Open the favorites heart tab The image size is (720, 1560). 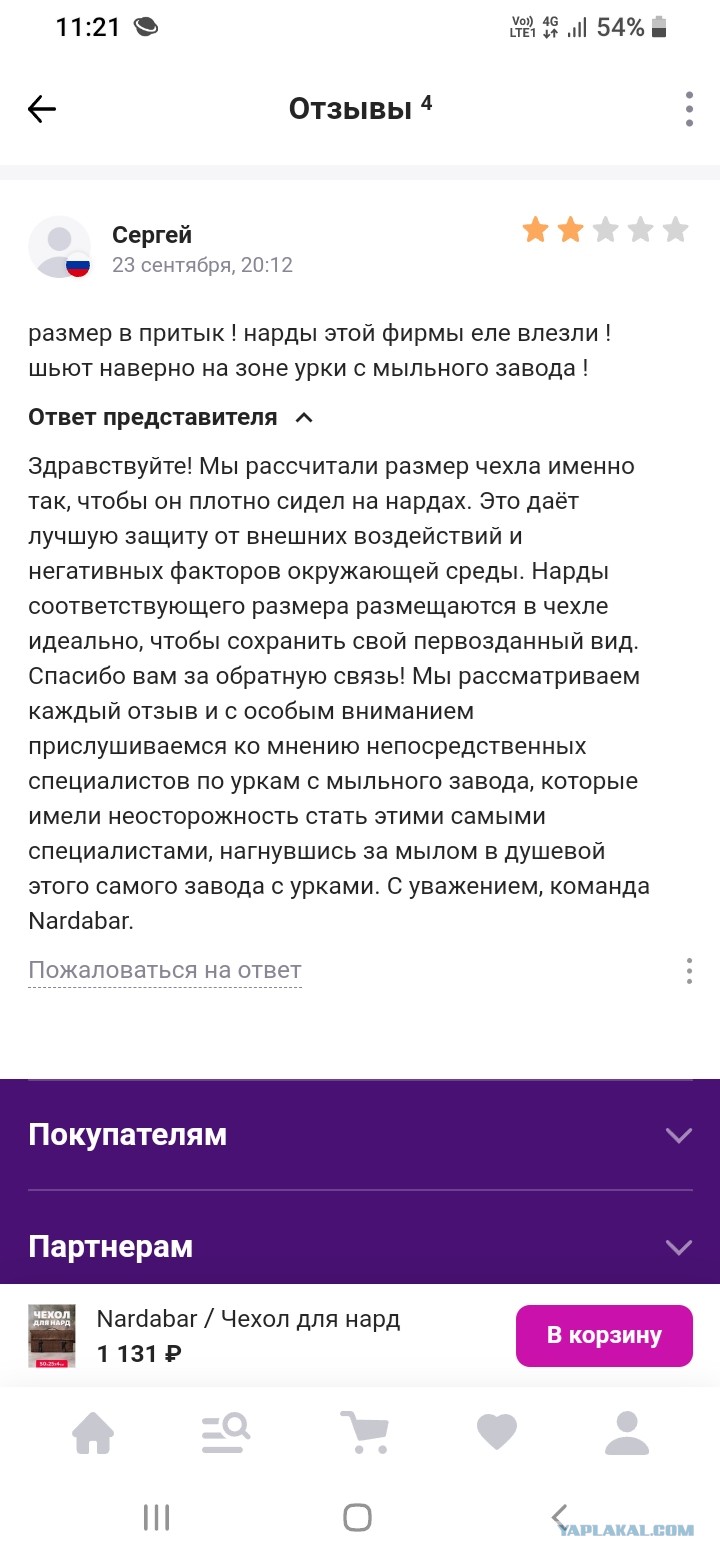[x=496, y=1433]
